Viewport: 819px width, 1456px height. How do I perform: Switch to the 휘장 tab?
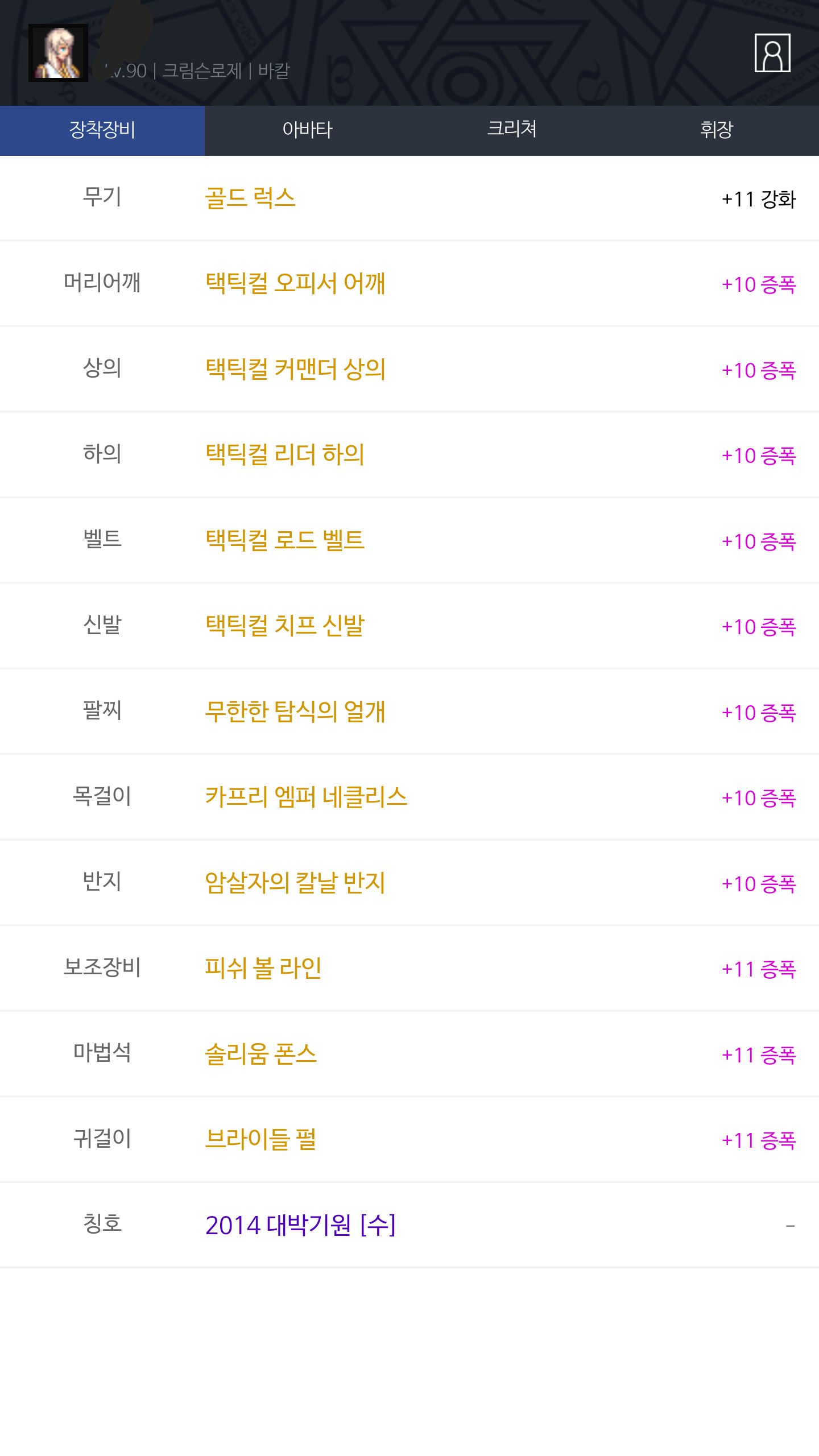[x=717, y=130]
